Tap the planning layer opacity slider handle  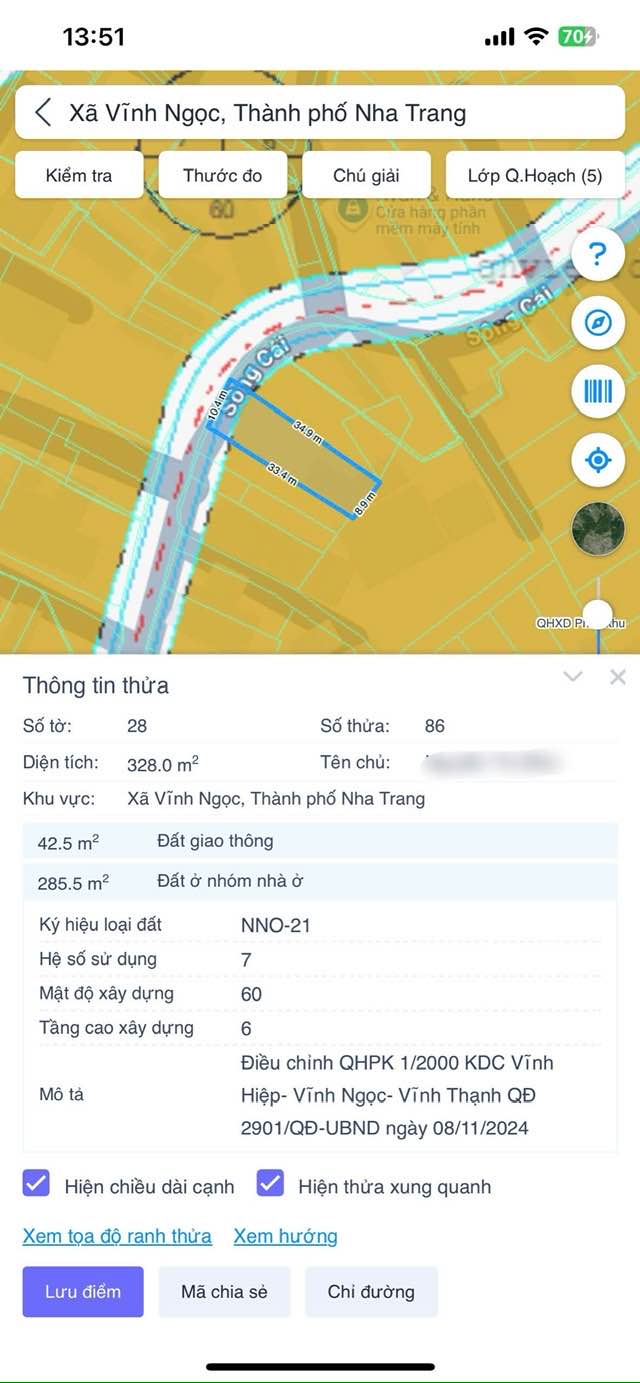coord(598,614)
